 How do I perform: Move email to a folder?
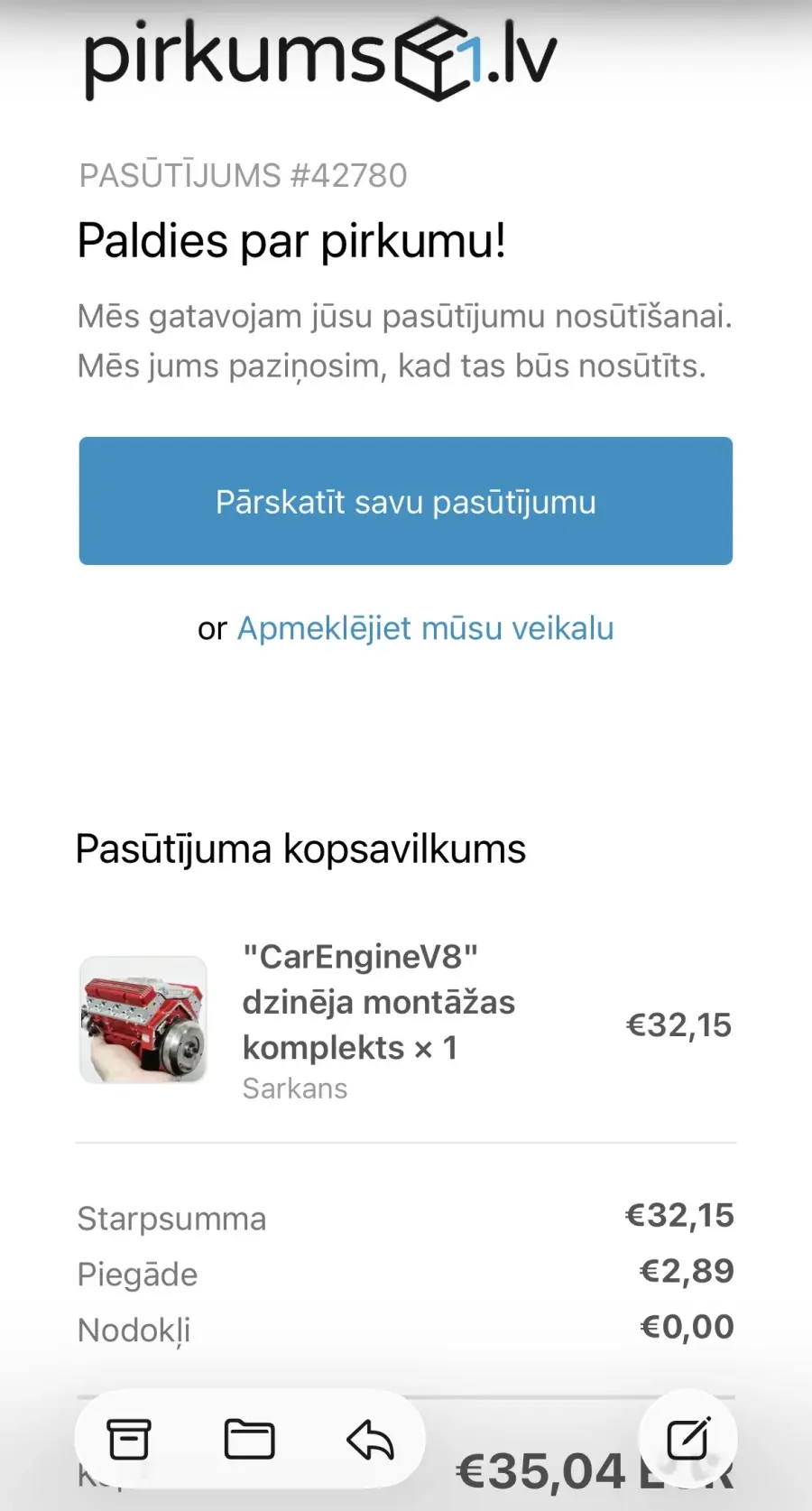[249, 1439]
